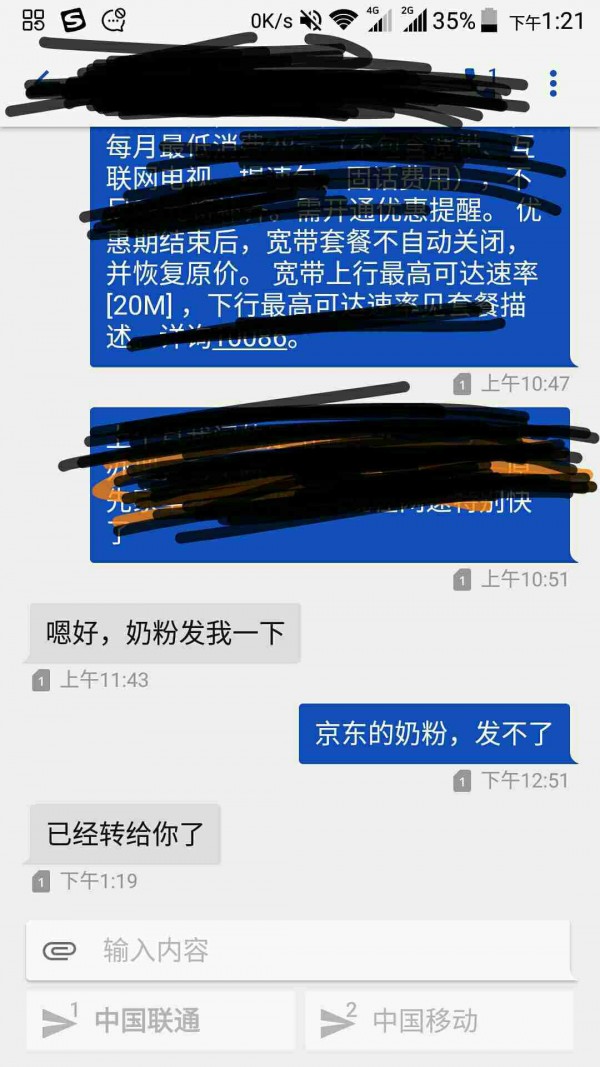The height and width of the screenshot is (1067, 600).
Task: Go back to the conversation list
Action: click(42, 80)
